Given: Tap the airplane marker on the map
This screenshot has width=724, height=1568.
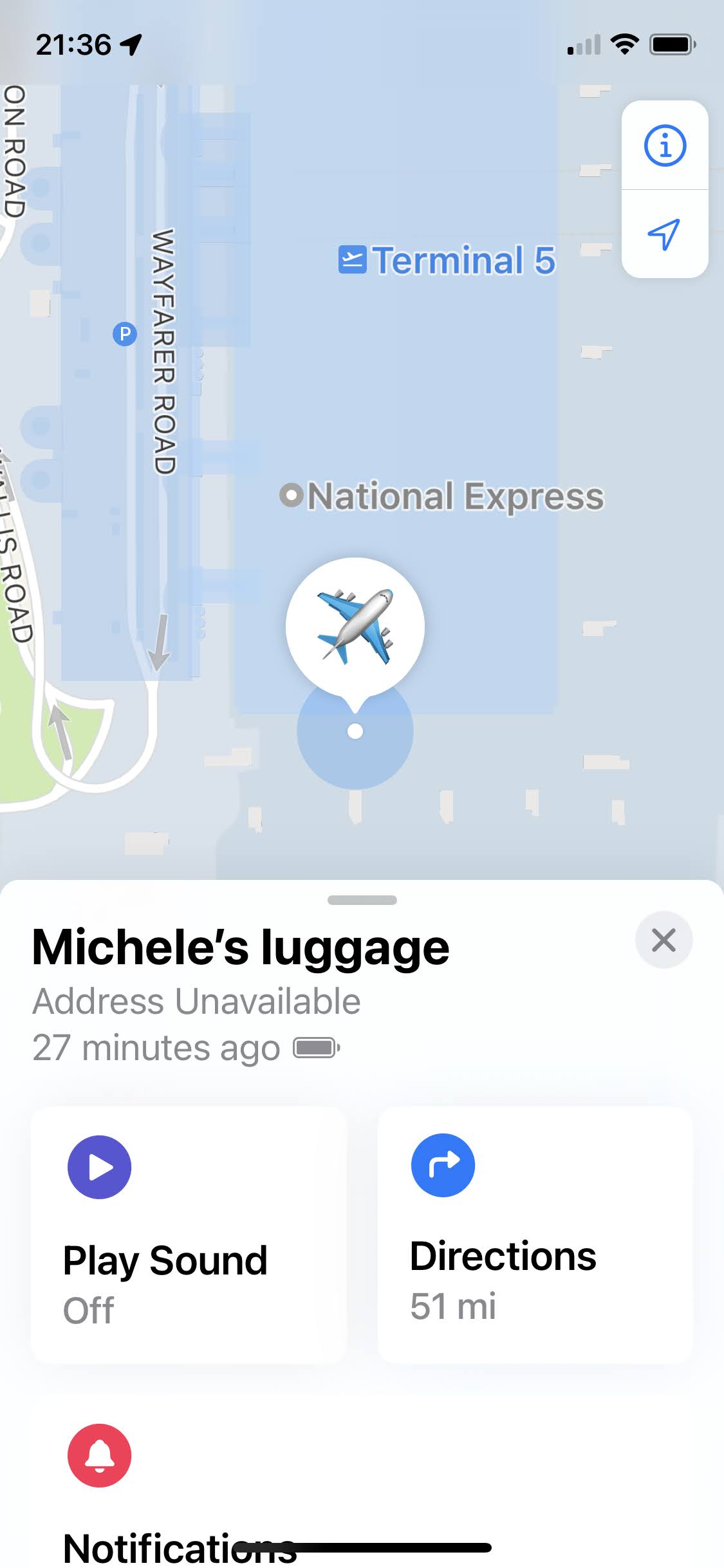Looking at the screenshot, I should coord(355,626).
